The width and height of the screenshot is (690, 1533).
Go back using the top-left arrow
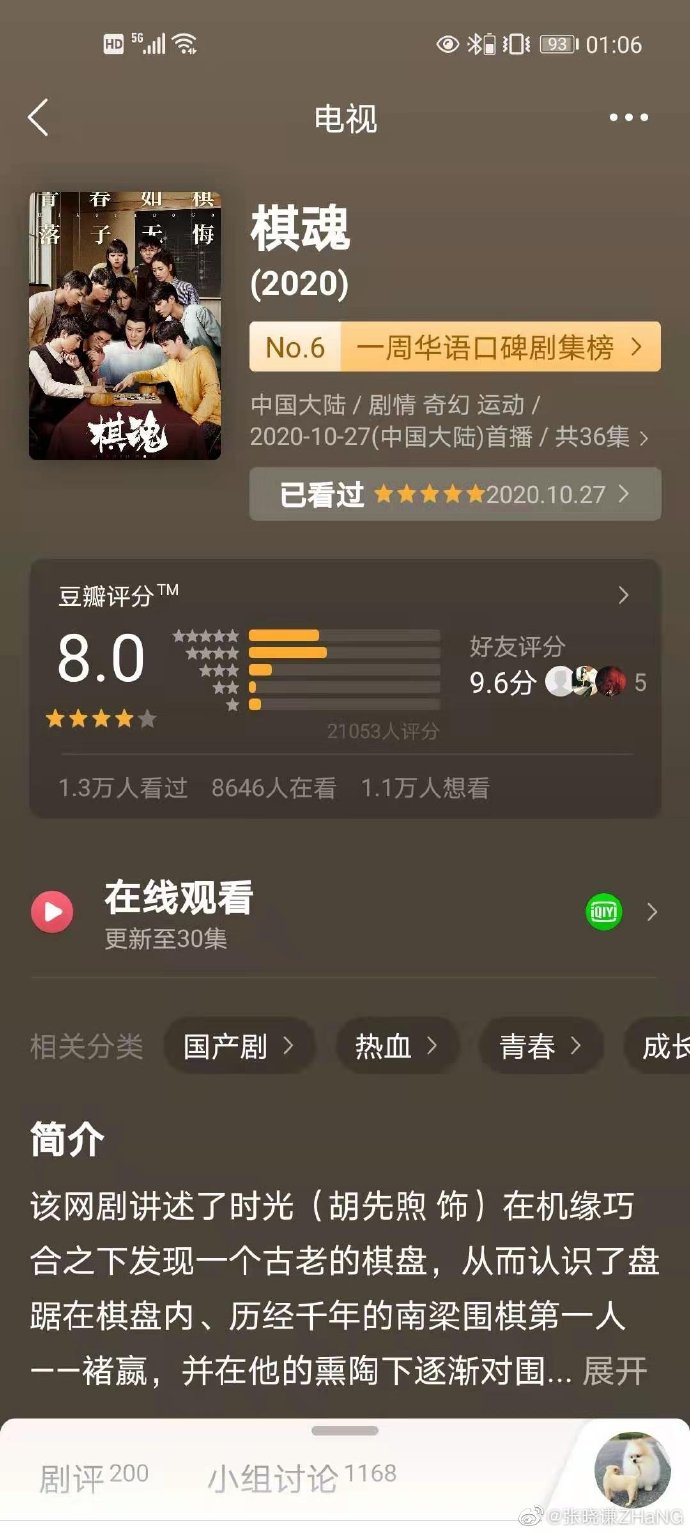38,118
